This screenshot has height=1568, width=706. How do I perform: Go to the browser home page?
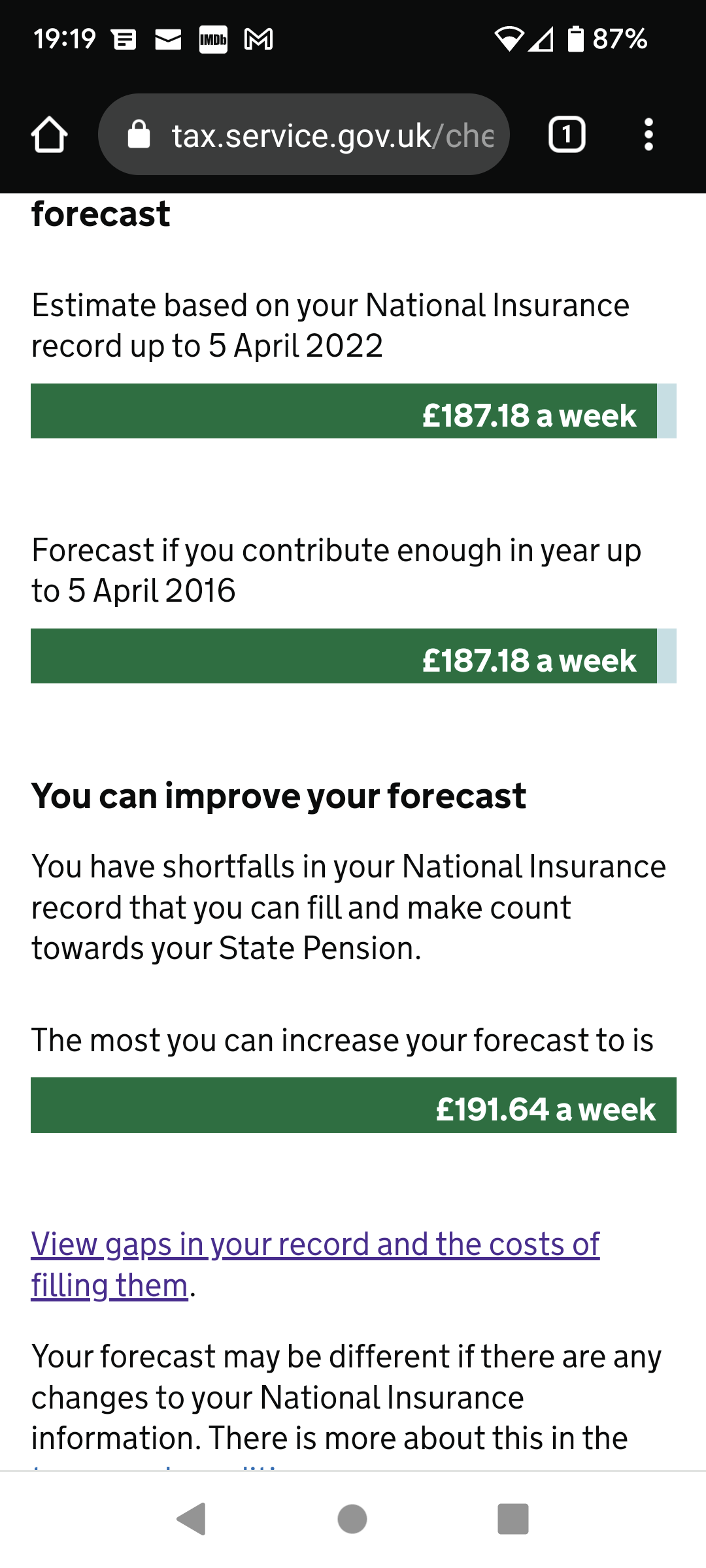pyautogui.click(x=50, y=135)
